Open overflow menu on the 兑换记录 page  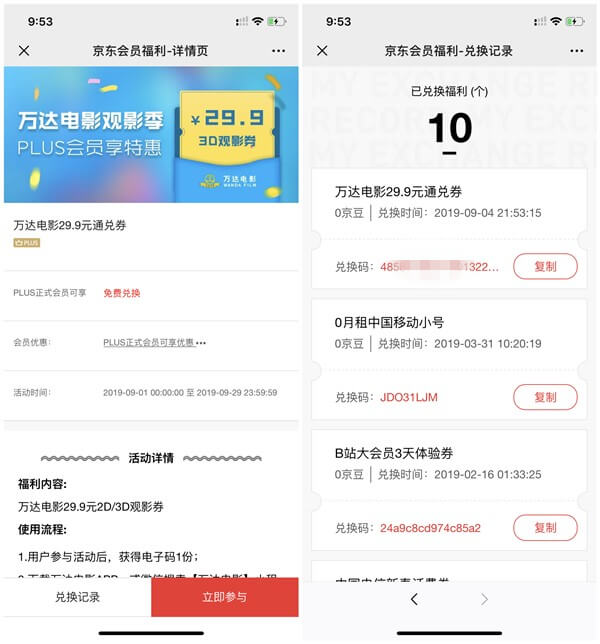[576, 51]
